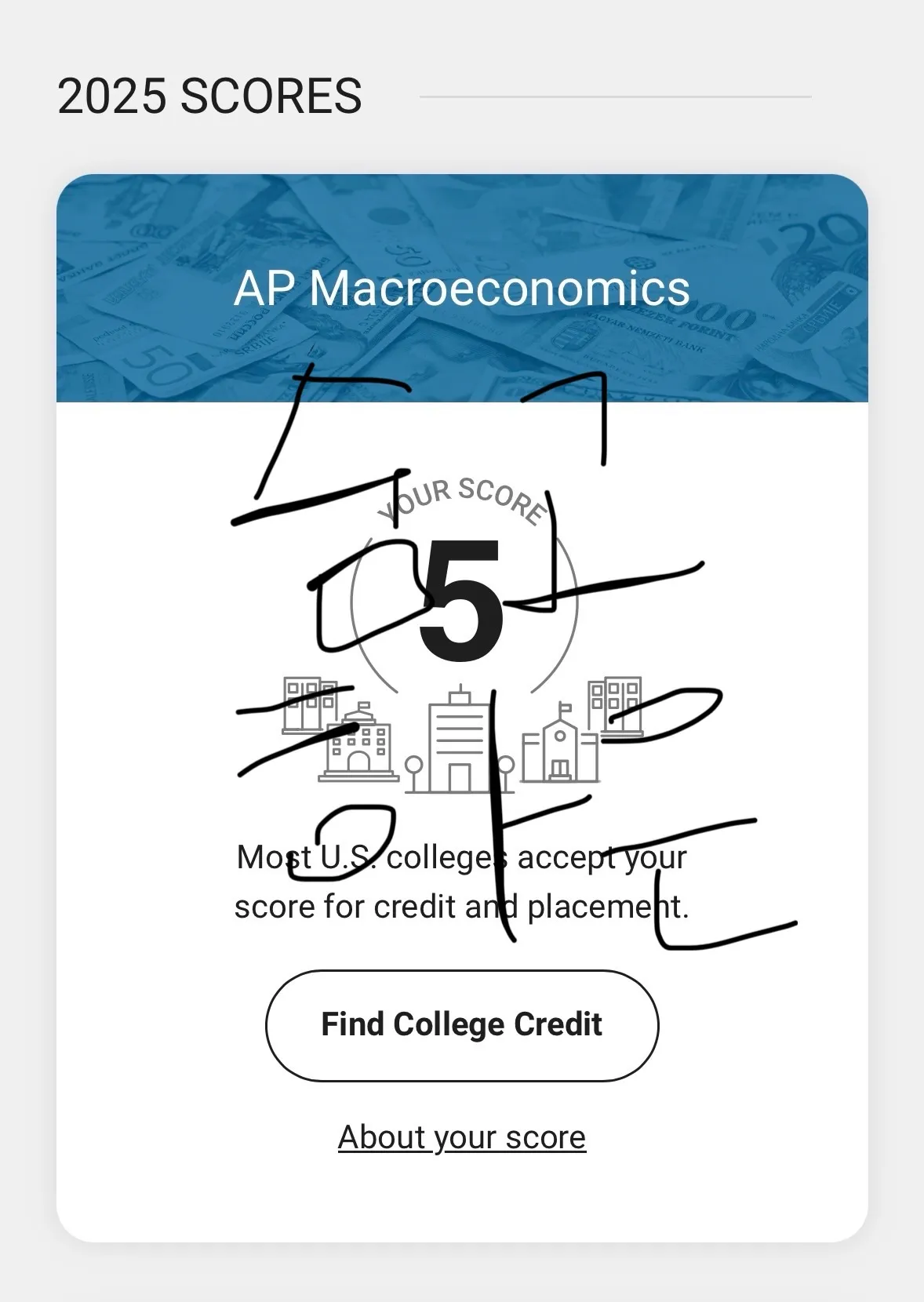Tap the Find College Credit button
The height and width of the screenshot is (1302, 924).
(x=462, y=1025)
